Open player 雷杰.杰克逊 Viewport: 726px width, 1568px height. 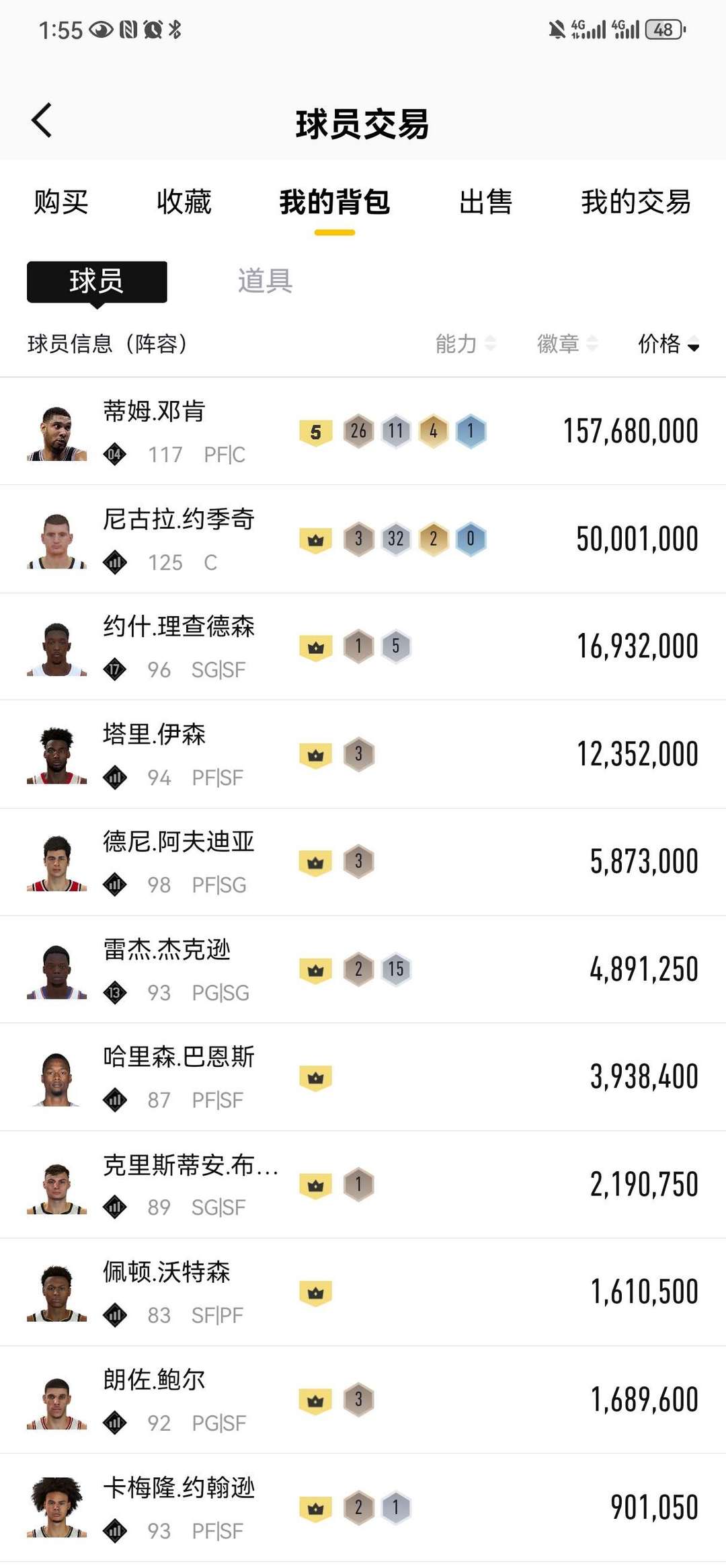click(x=166, y=949)
